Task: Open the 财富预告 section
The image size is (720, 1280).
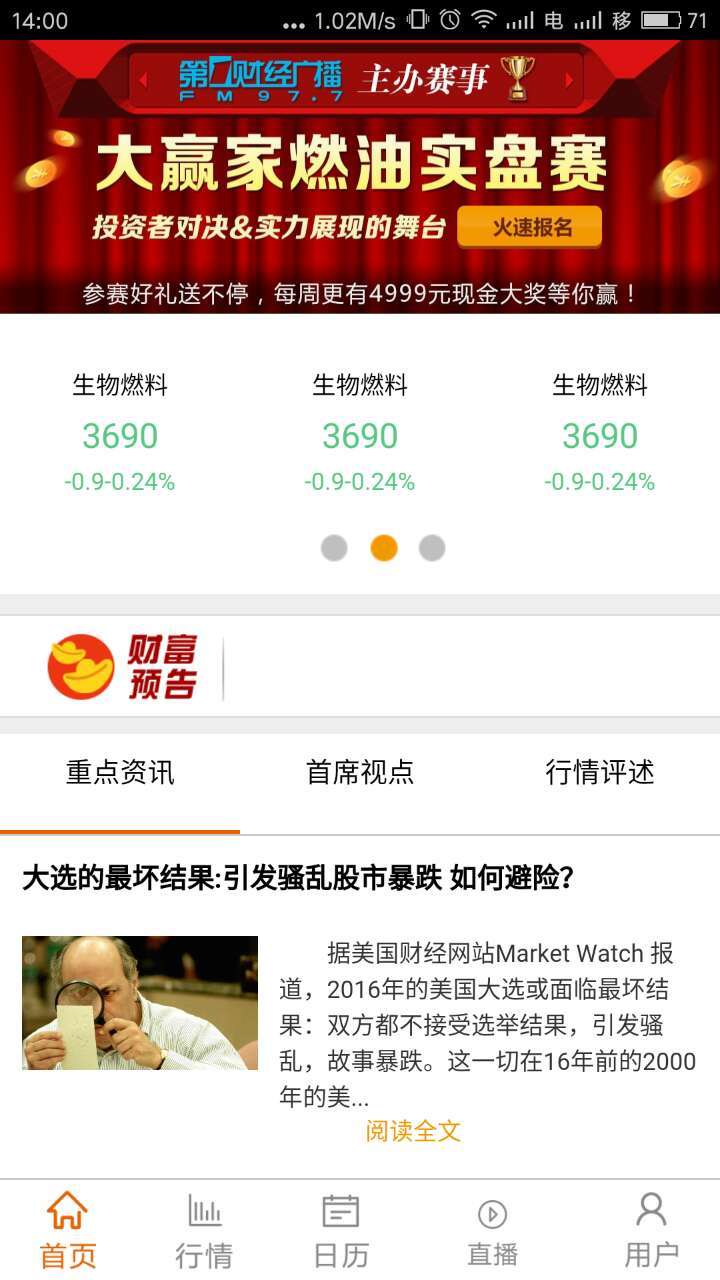Action: point(122,666)
